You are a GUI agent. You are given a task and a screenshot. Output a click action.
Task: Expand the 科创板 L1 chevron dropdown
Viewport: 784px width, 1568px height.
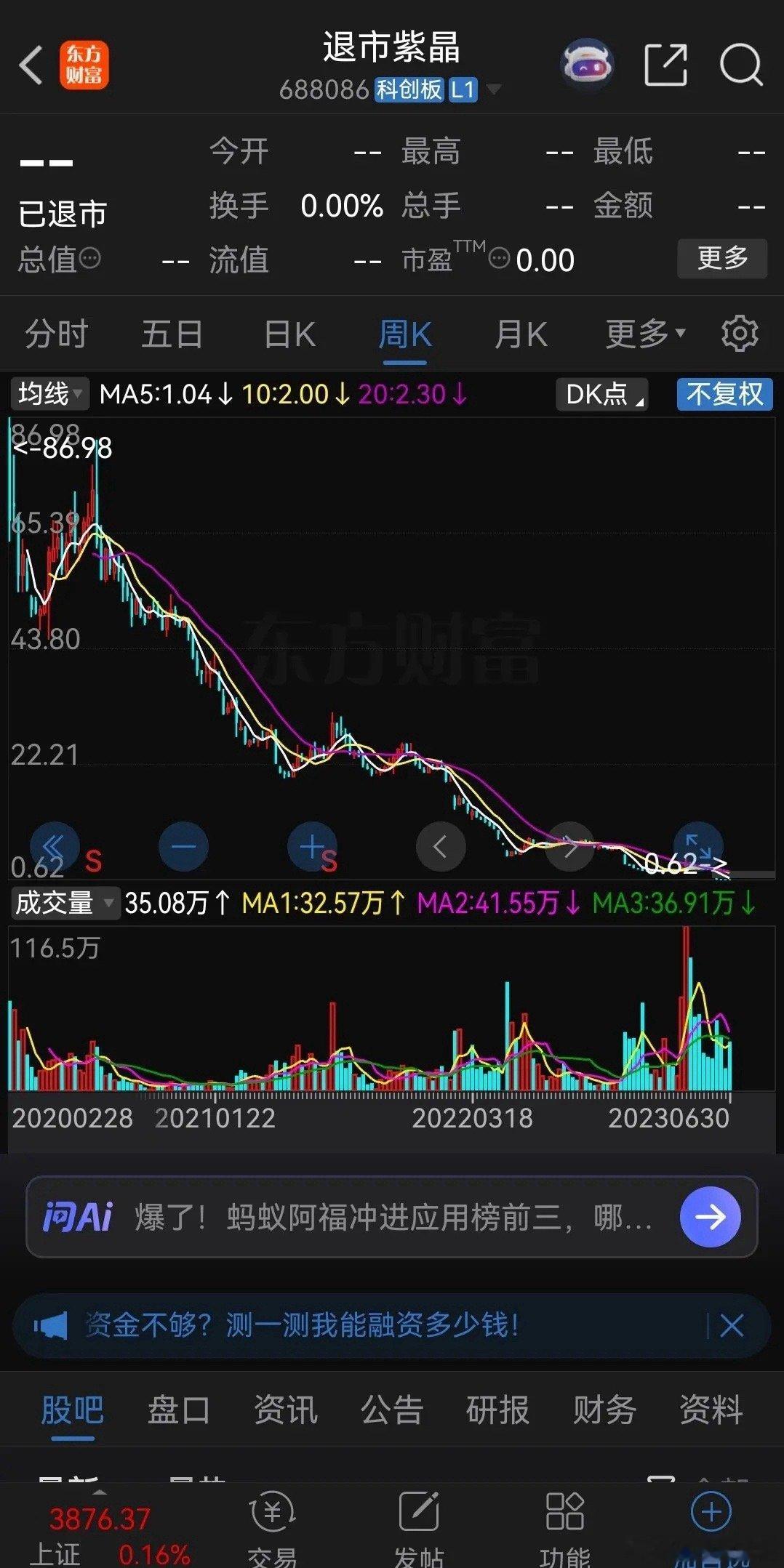(x=494, y=90)
